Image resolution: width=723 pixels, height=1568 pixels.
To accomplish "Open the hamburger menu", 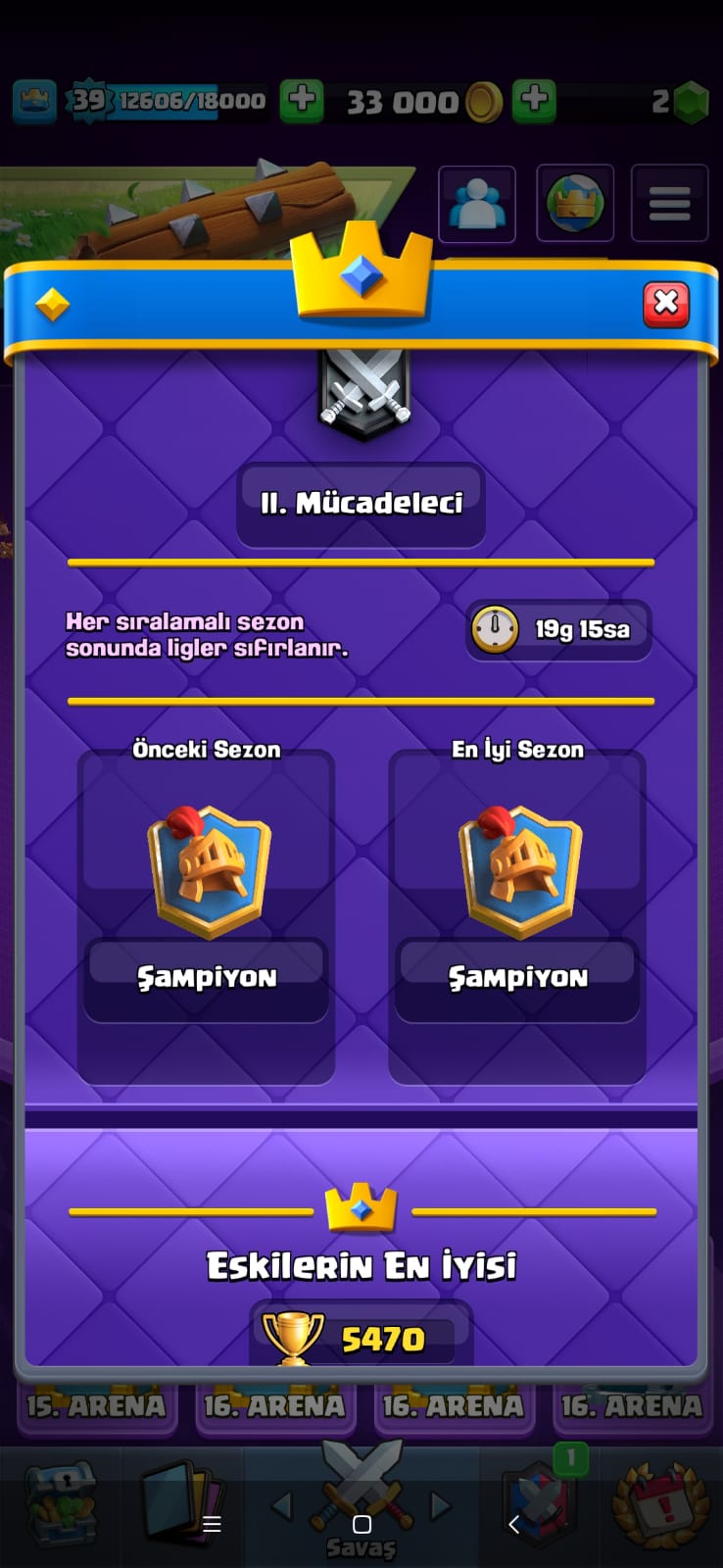I will (670, 204).
